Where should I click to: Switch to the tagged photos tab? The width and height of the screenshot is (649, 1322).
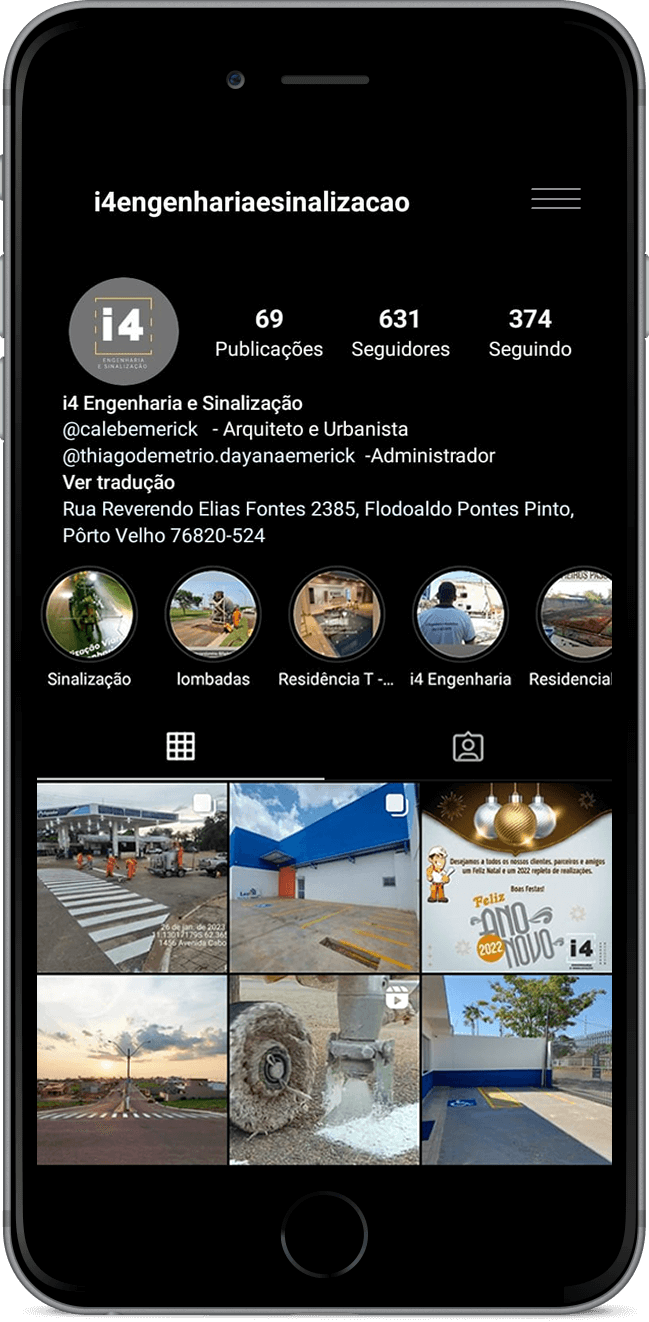pos(468,746)
